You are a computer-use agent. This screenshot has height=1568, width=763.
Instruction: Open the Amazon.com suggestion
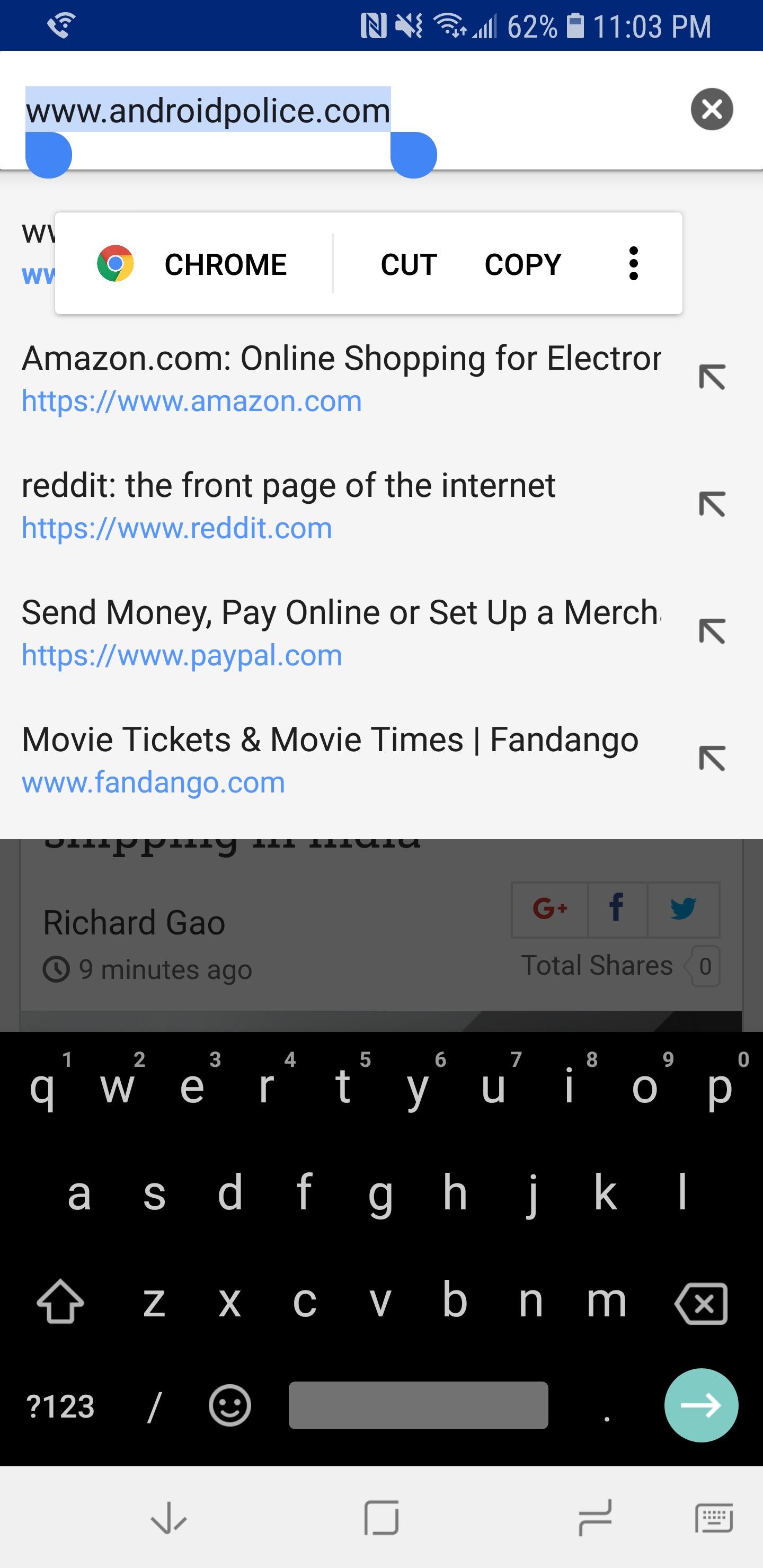(341, 378)
